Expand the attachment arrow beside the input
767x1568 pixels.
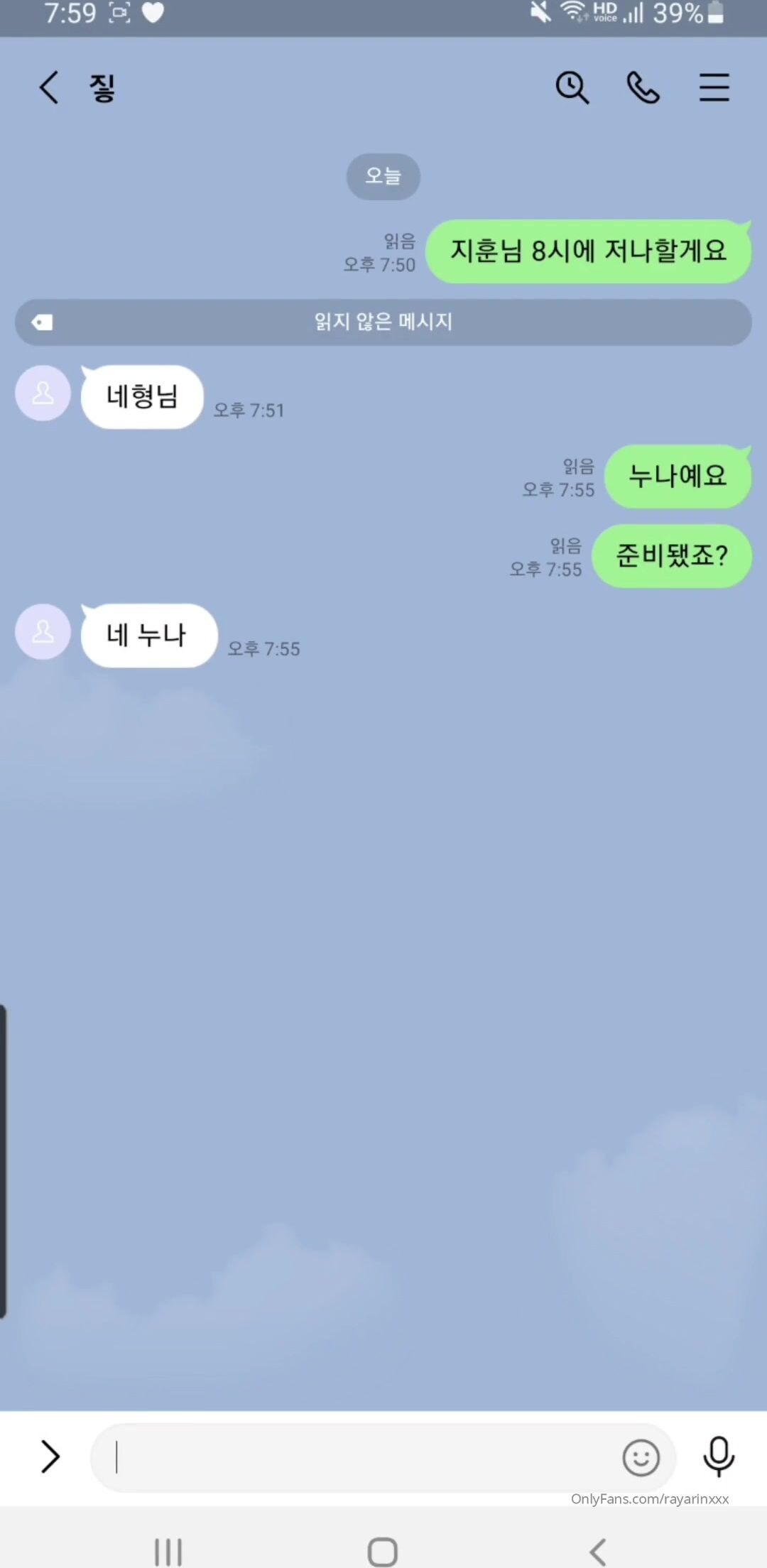point(50,1457)
